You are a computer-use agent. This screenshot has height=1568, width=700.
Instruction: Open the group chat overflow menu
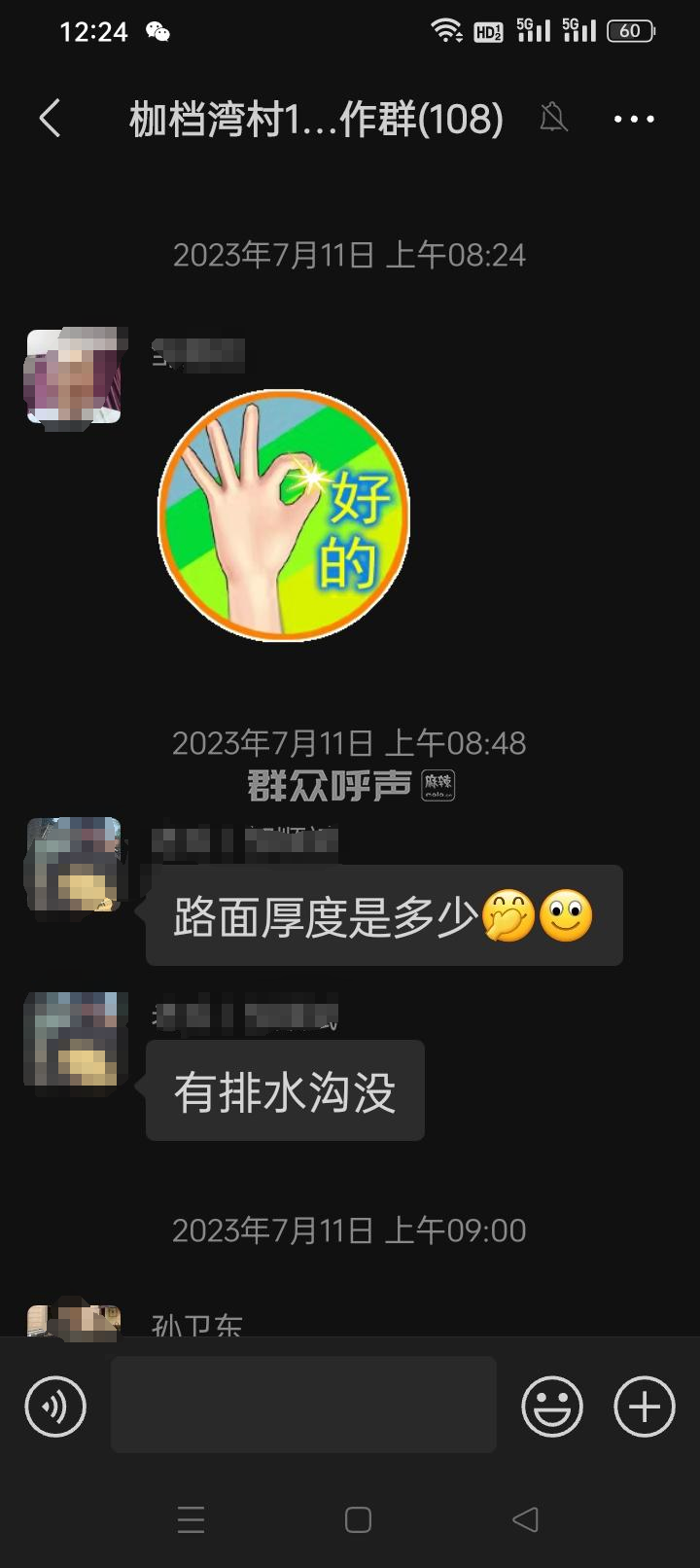coord(634,119)
